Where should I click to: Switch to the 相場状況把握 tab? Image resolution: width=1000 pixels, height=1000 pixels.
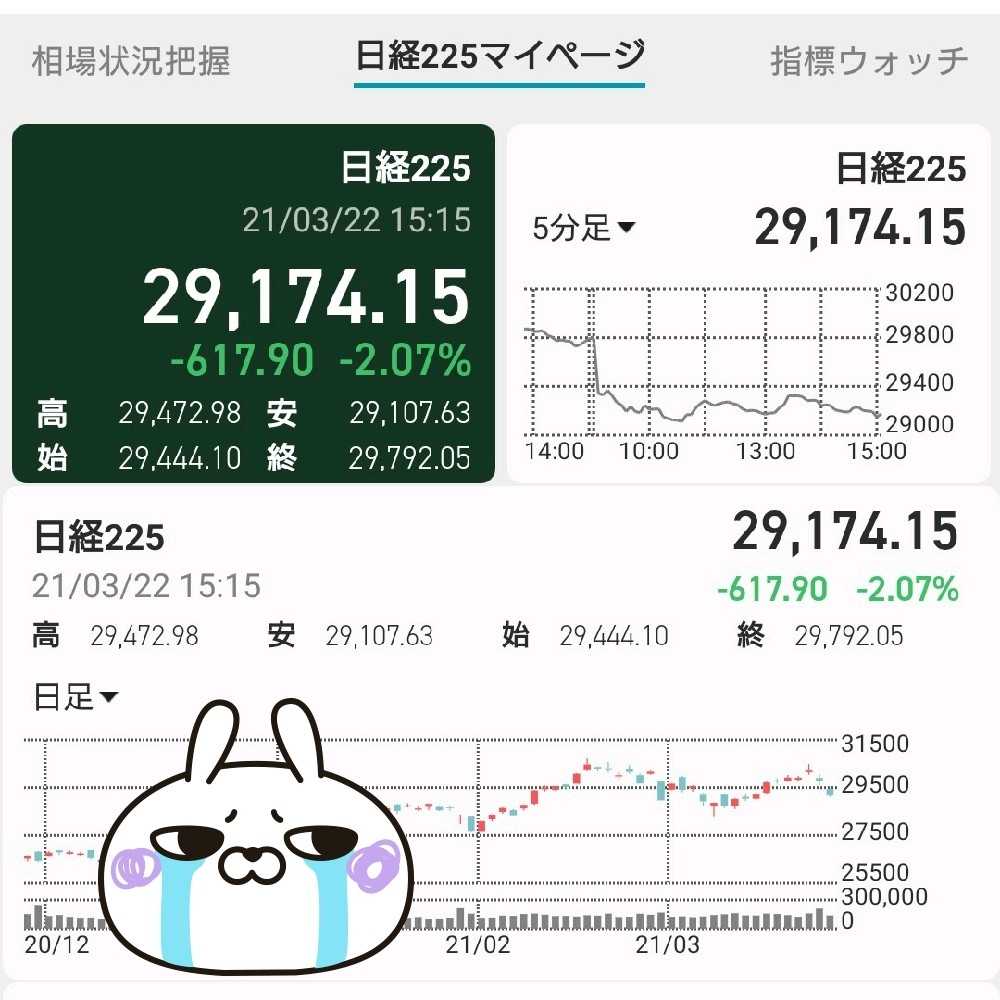click(x=131, y=61)
